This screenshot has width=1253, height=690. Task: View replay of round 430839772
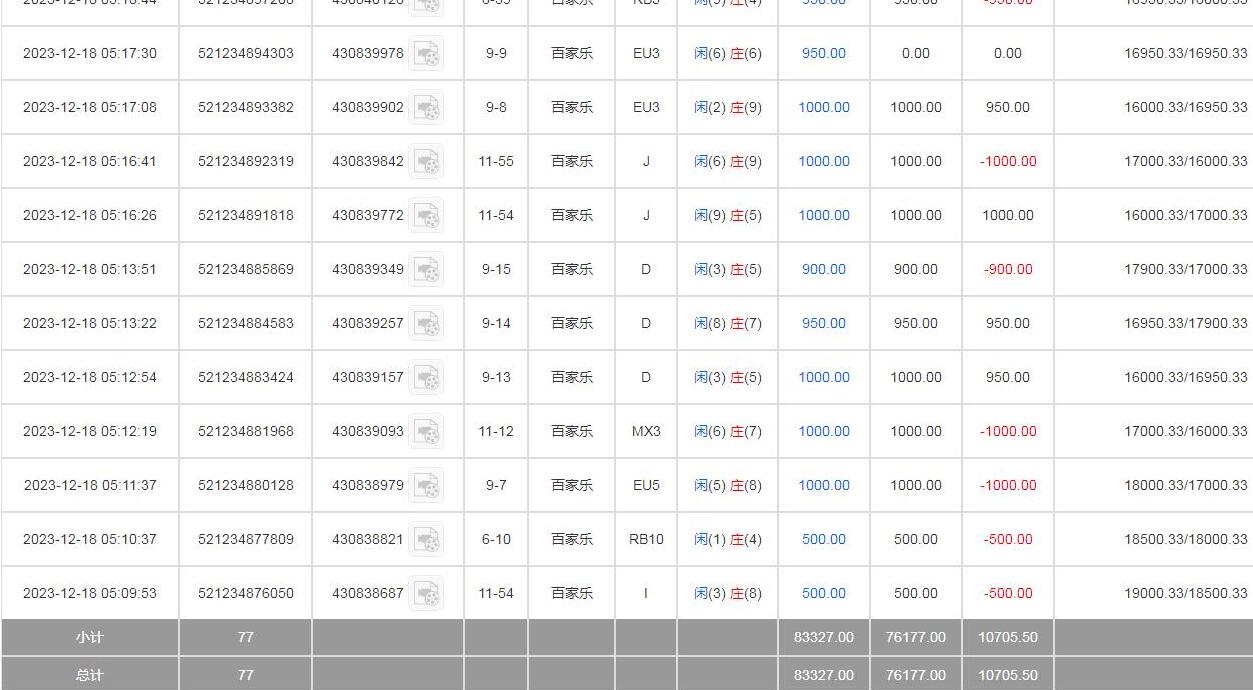[426, 216]
